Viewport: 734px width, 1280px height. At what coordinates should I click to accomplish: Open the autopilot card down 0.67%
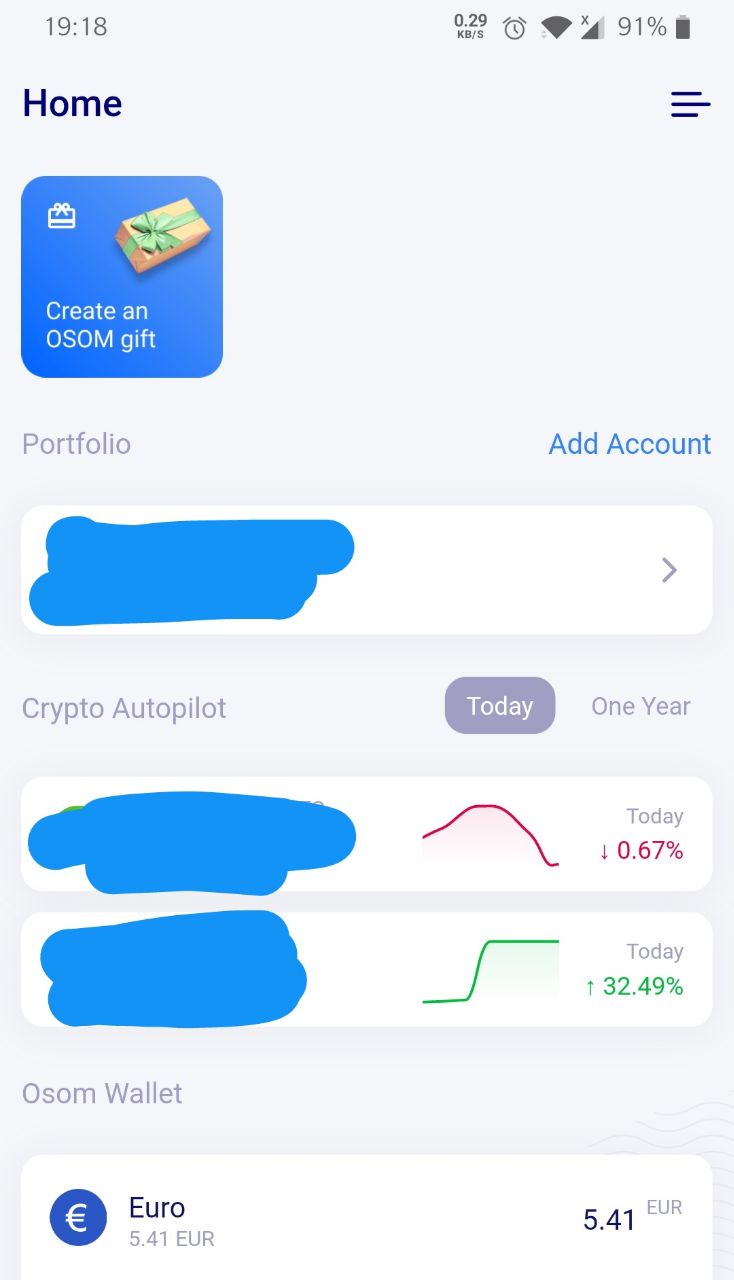click(367, 834)
